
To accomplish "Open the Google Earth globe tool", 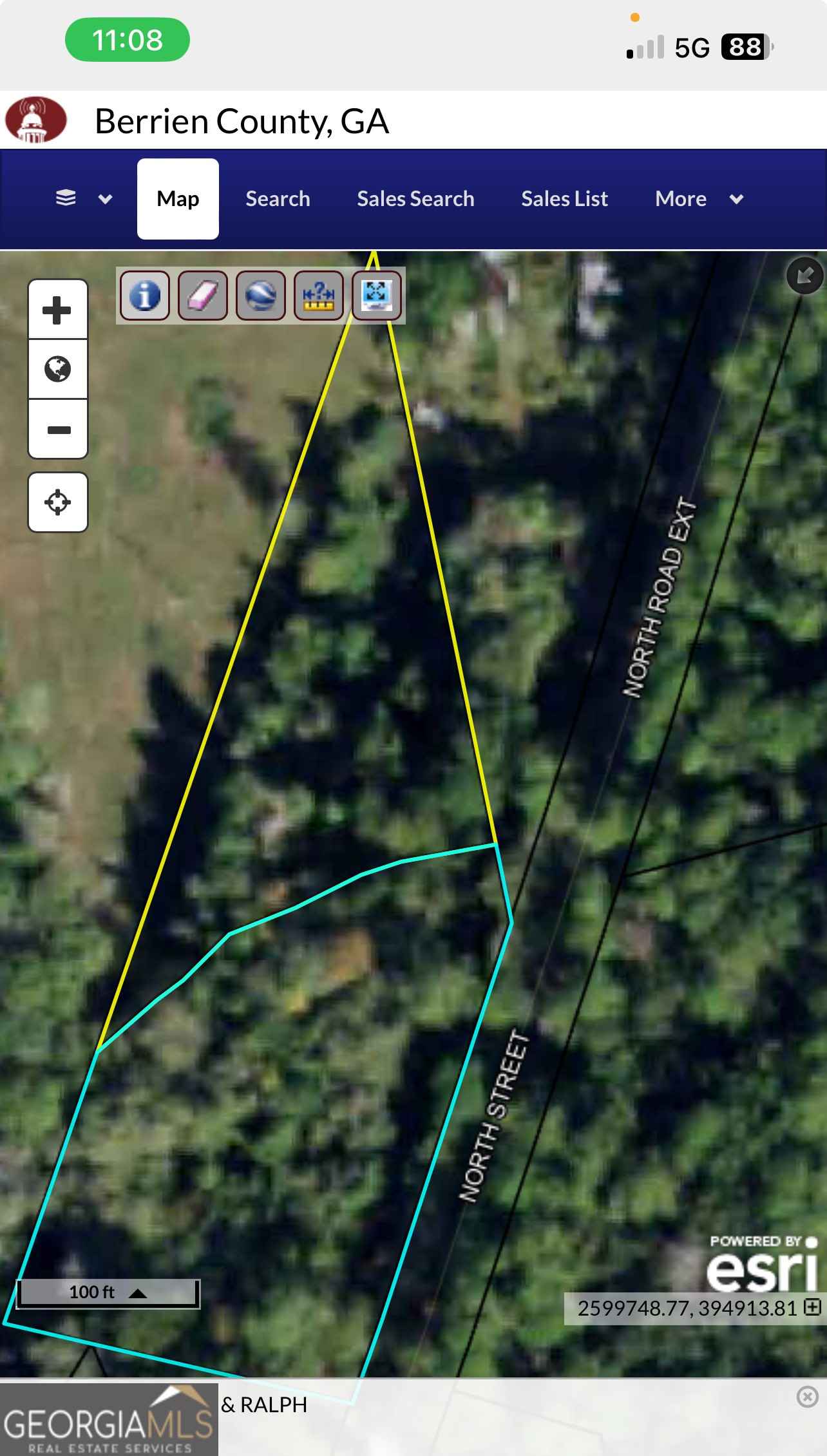I will 261,296.
